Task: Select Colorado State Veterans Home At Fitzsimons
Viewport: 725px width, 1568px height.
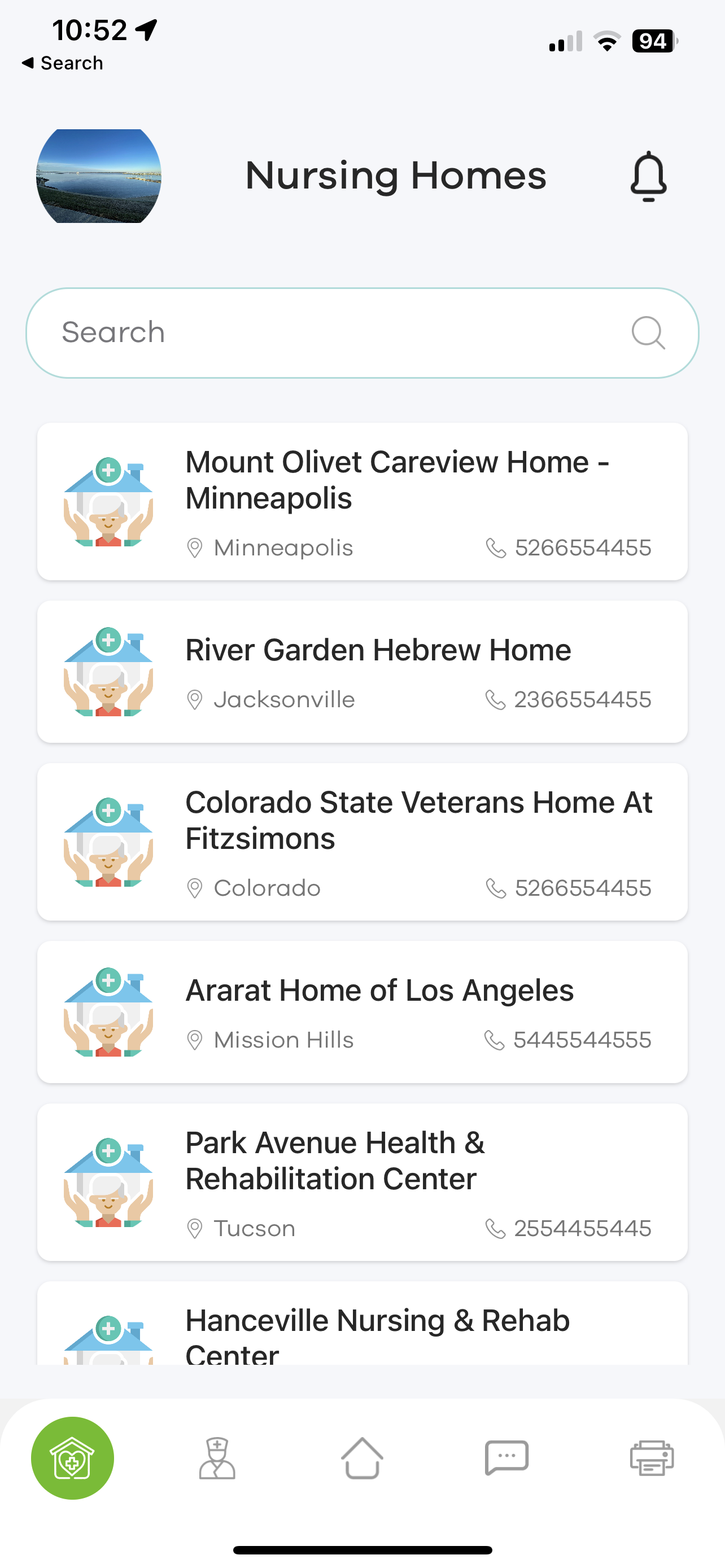Action: click(x=362, y=842)
